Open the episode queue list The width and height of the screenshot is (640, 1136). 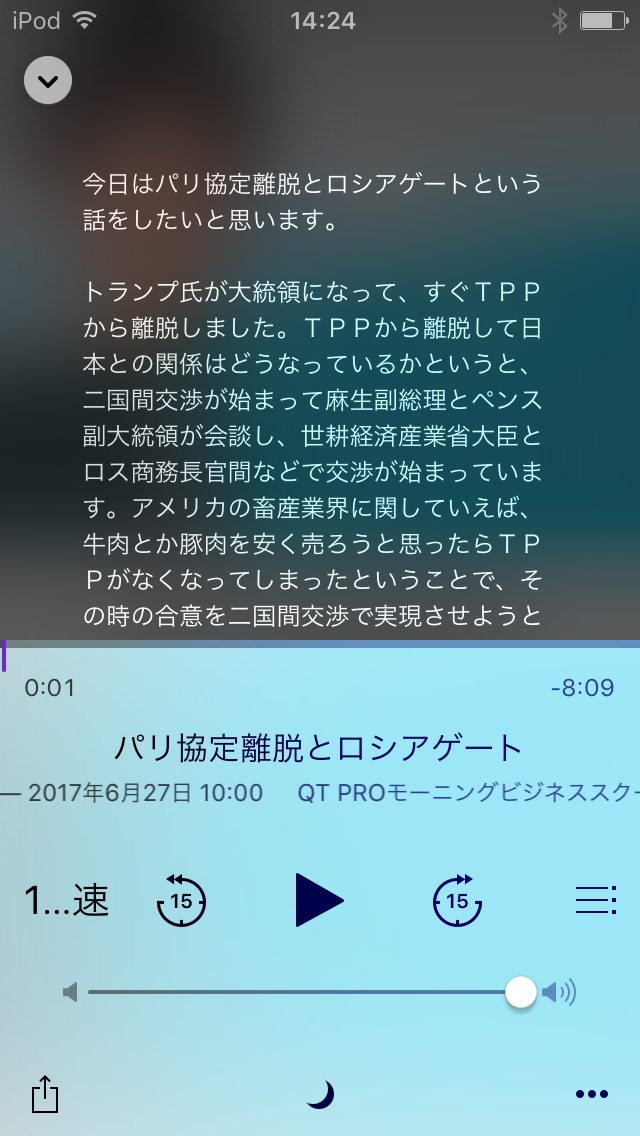click(x=596, y=900)
